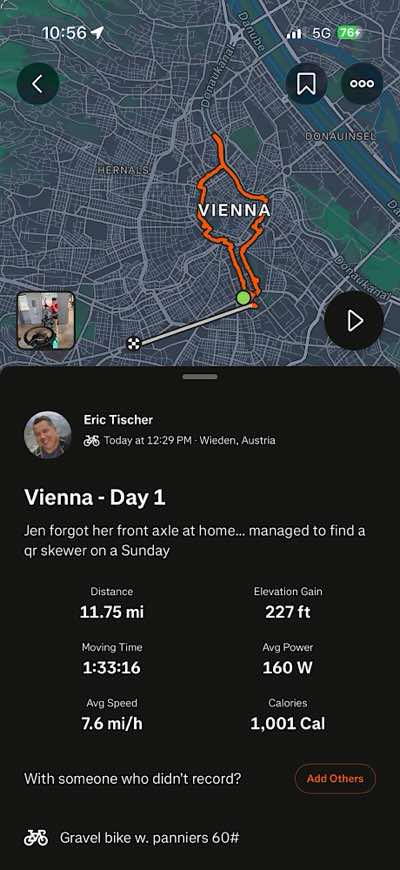Tap Add Others button

pyautogui.click(x=335, y=778)
